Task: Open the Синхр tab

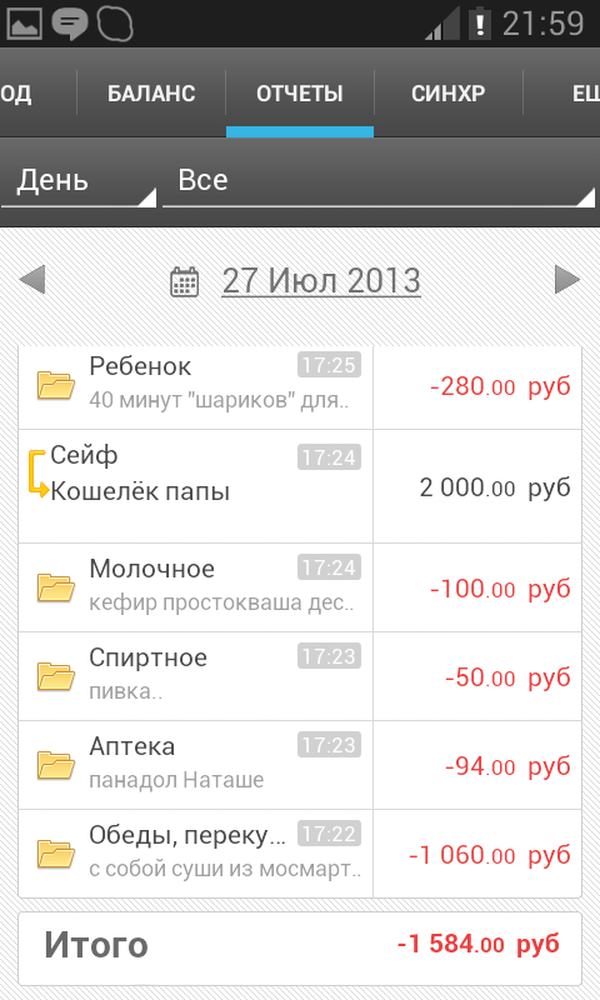Action: pos(448,94)
